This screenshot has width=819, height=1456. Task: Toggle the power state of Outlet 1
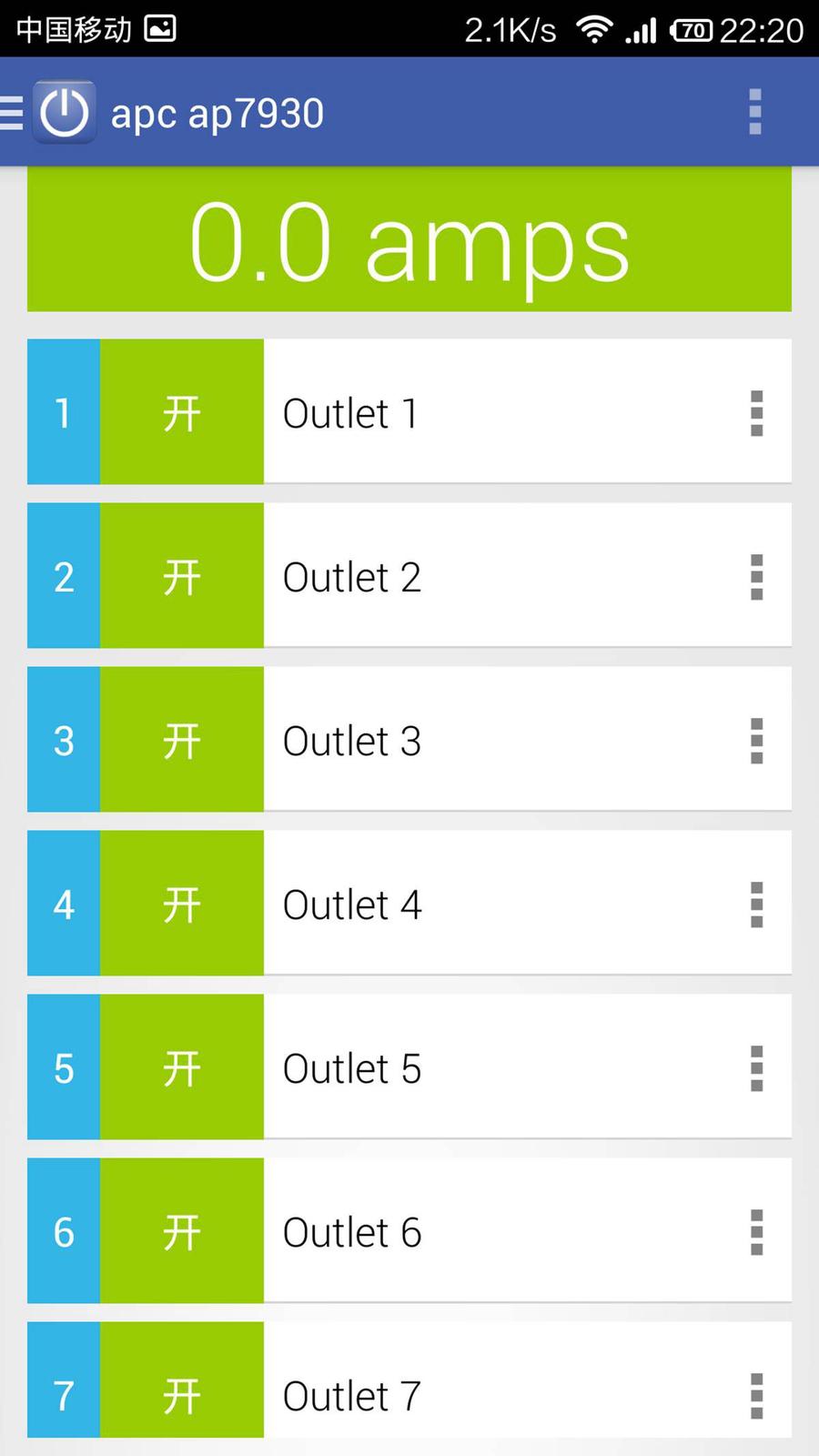coord(182,413)
